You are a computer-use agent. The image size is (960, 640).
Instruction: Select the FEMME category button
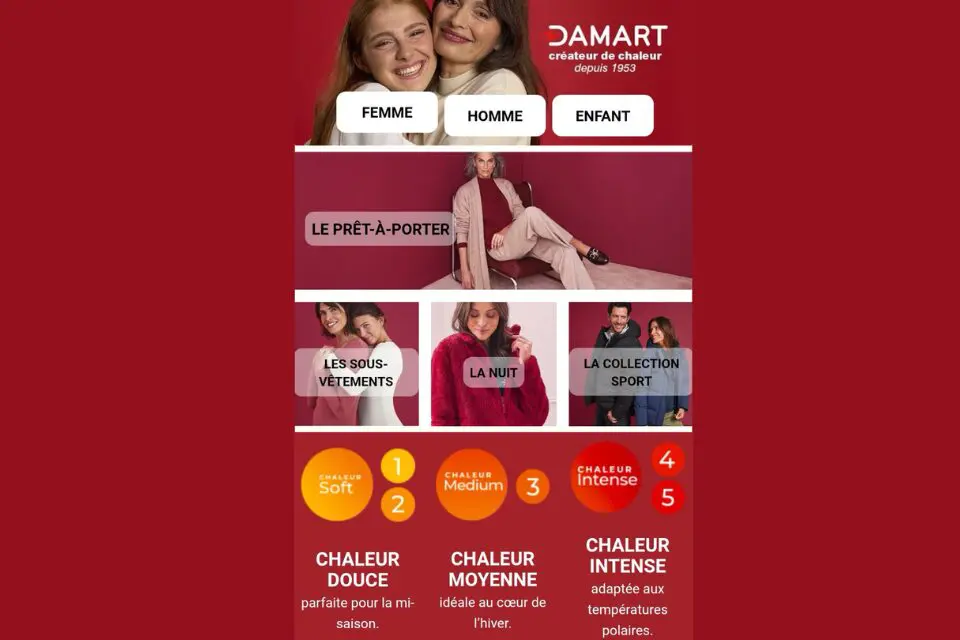tap(387, 113)
